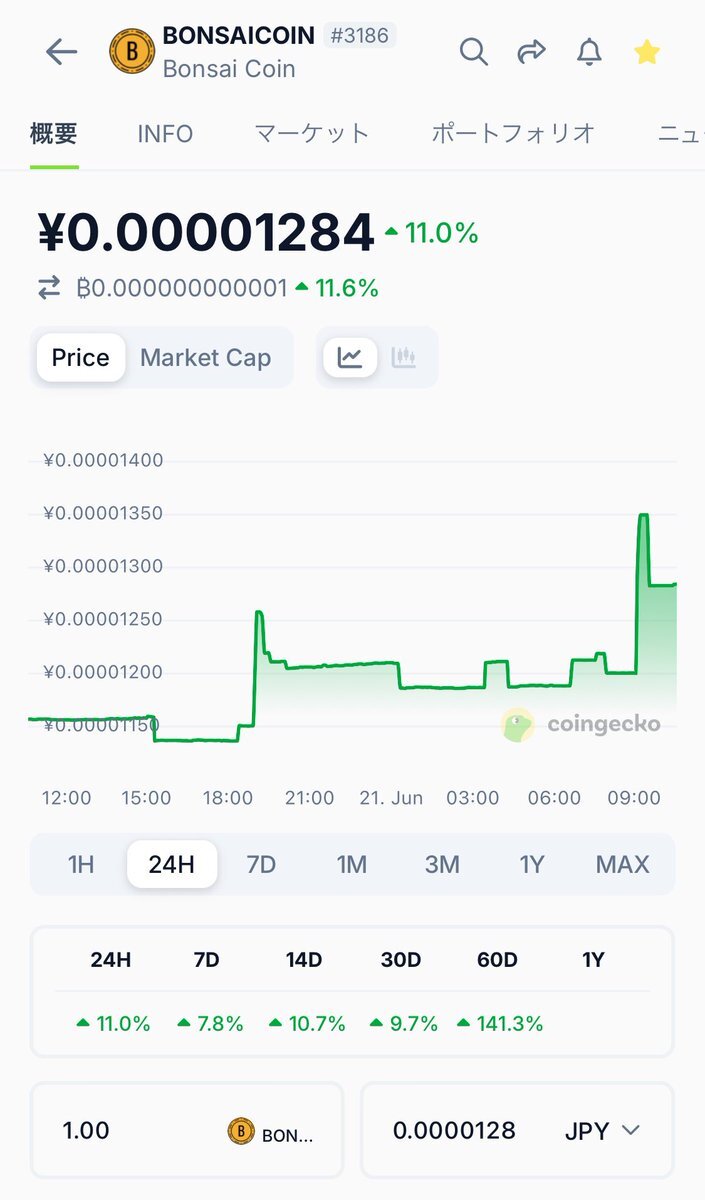
Task: Swap the price conversion arrows icon
Action: click(x=49, y=289)
